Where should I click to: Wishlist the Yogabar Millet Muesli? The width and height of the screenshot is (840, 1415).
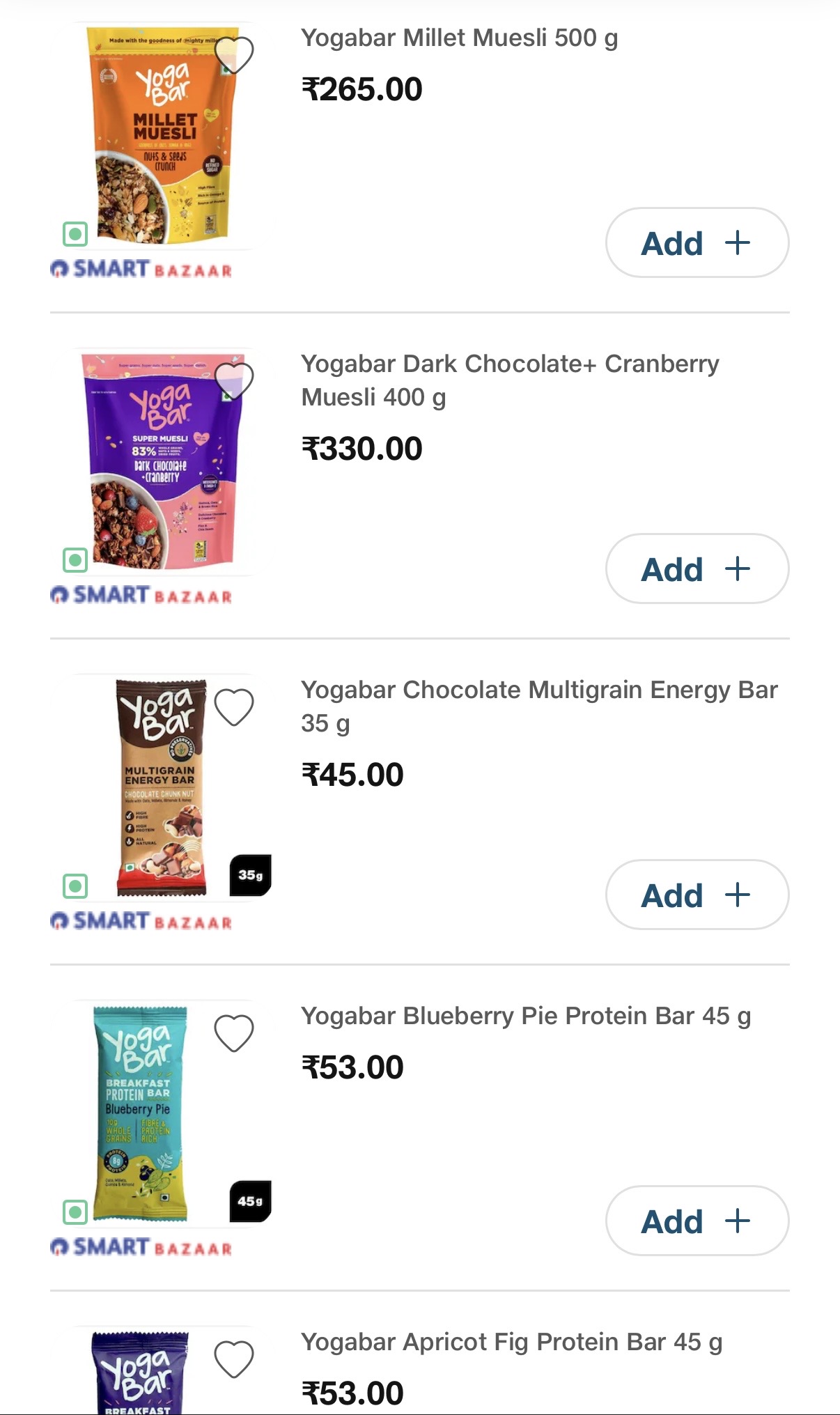coord(233,54)
